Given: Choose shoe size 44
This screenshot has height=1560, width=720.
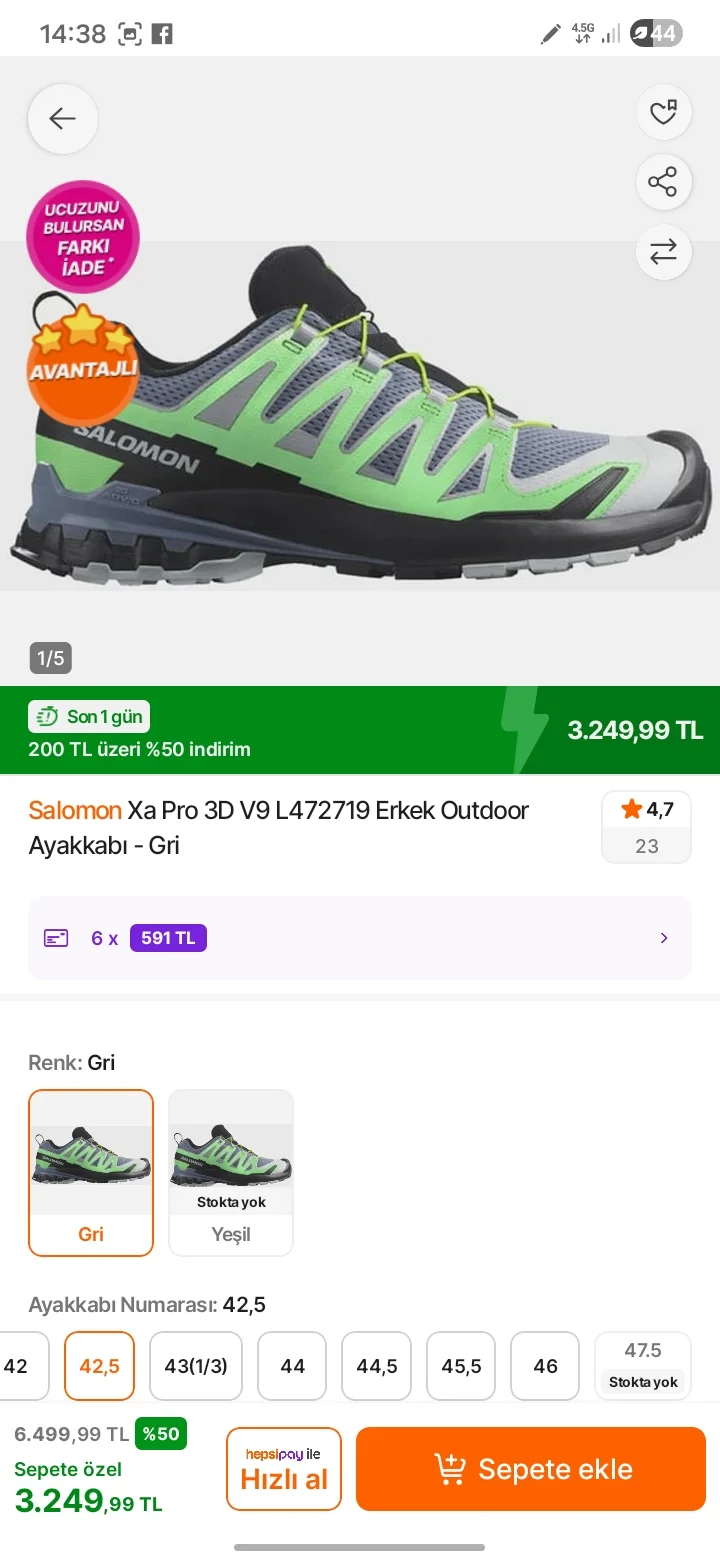Looking at the screenshot, I should 293,1366.
